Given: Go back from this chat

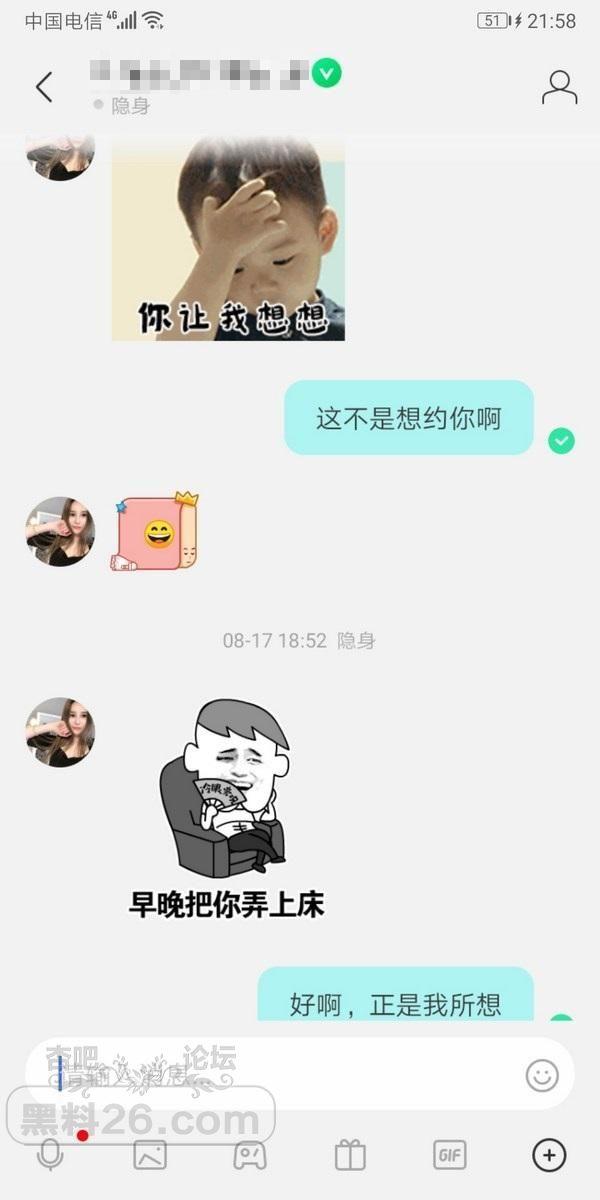Looking at the screenshot, I should coord(44,88).
